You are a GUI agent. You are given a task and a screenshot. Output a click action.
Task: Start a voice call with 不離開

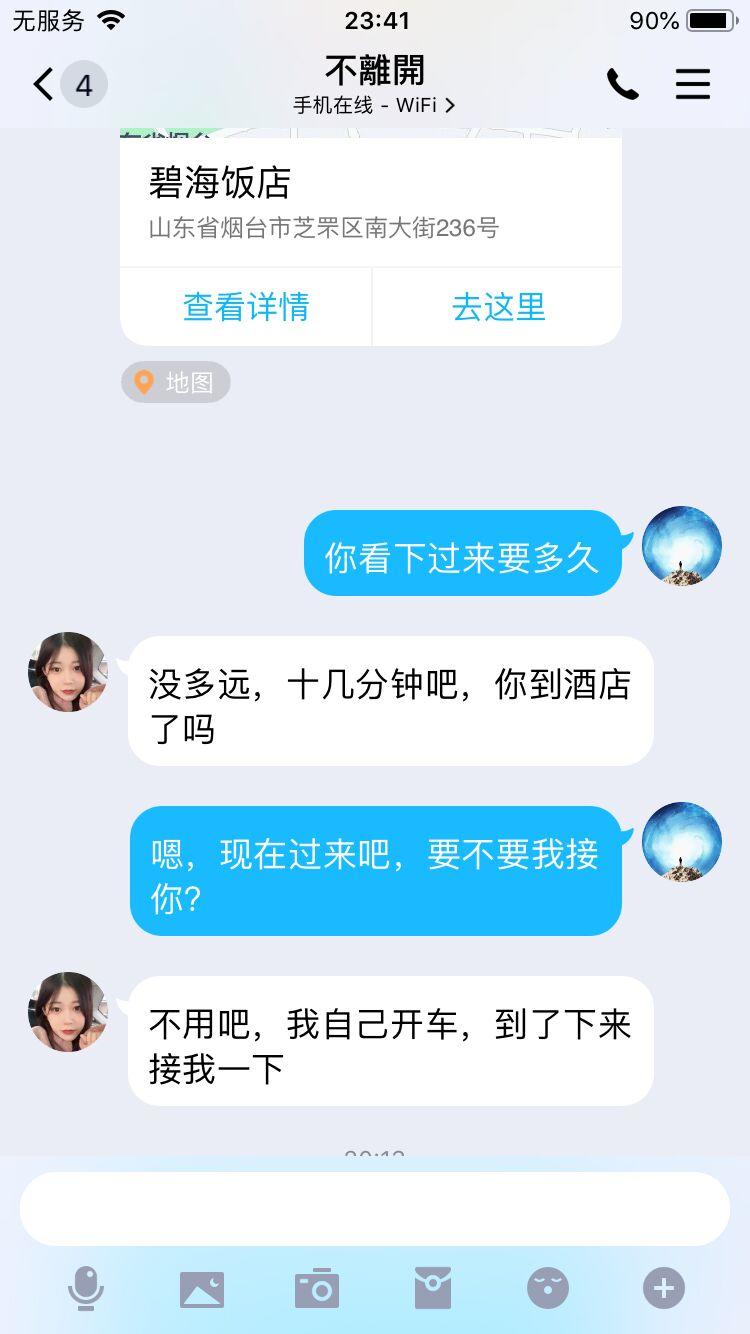pyautogui.click(x=622, y=85)
